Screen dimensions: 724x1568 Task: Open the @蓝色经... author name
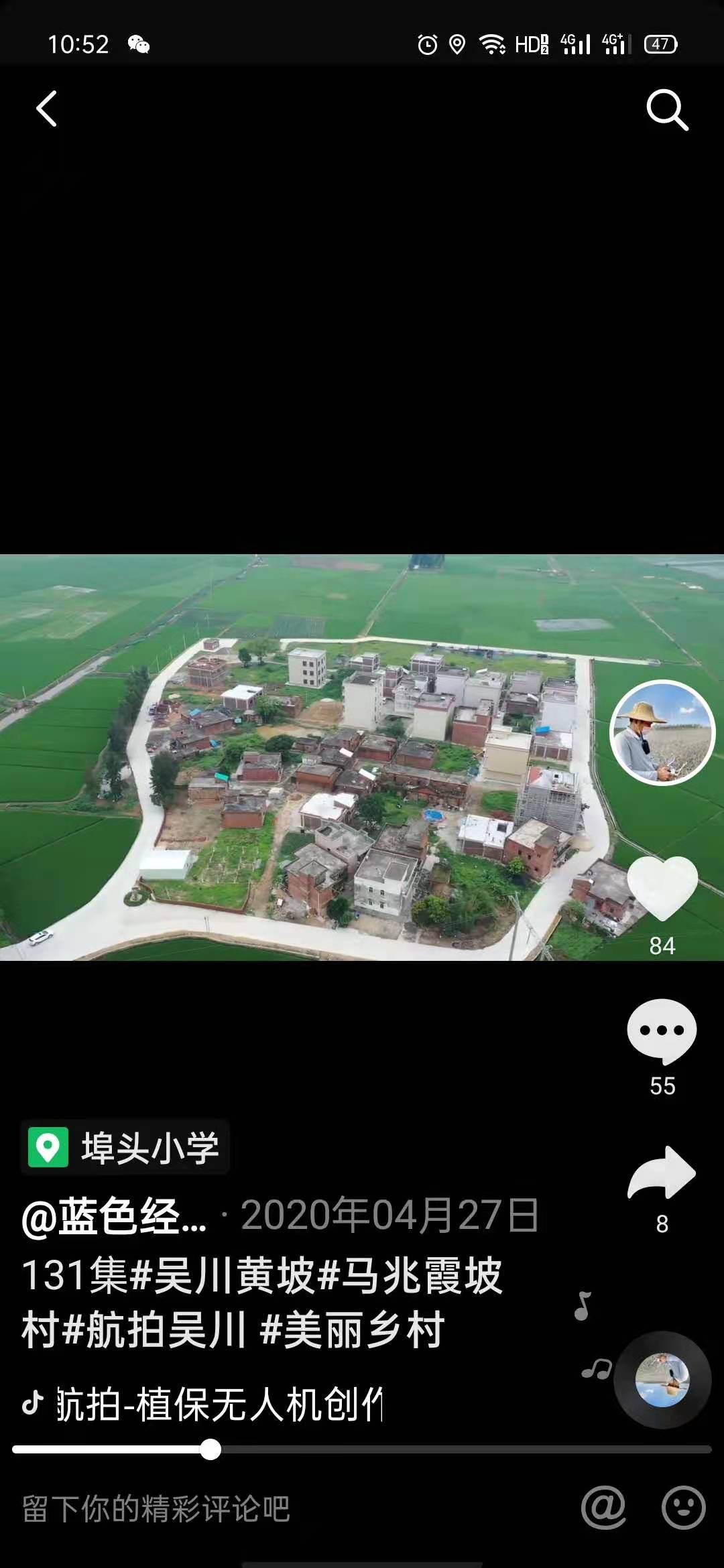pos(114,1216)
